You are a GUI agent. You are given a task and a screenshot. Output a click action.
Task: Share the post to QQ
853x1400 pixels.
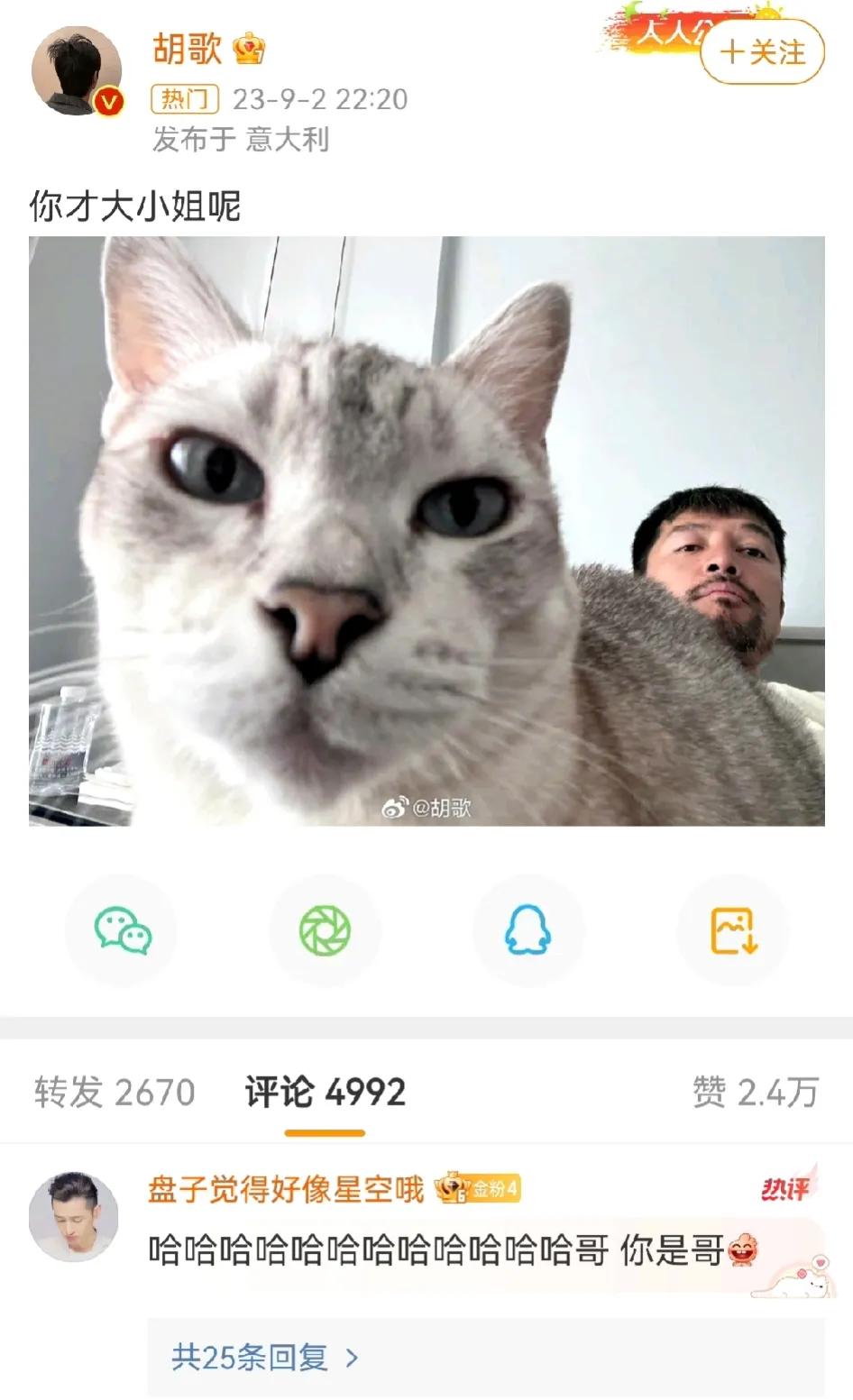(528, 930)
